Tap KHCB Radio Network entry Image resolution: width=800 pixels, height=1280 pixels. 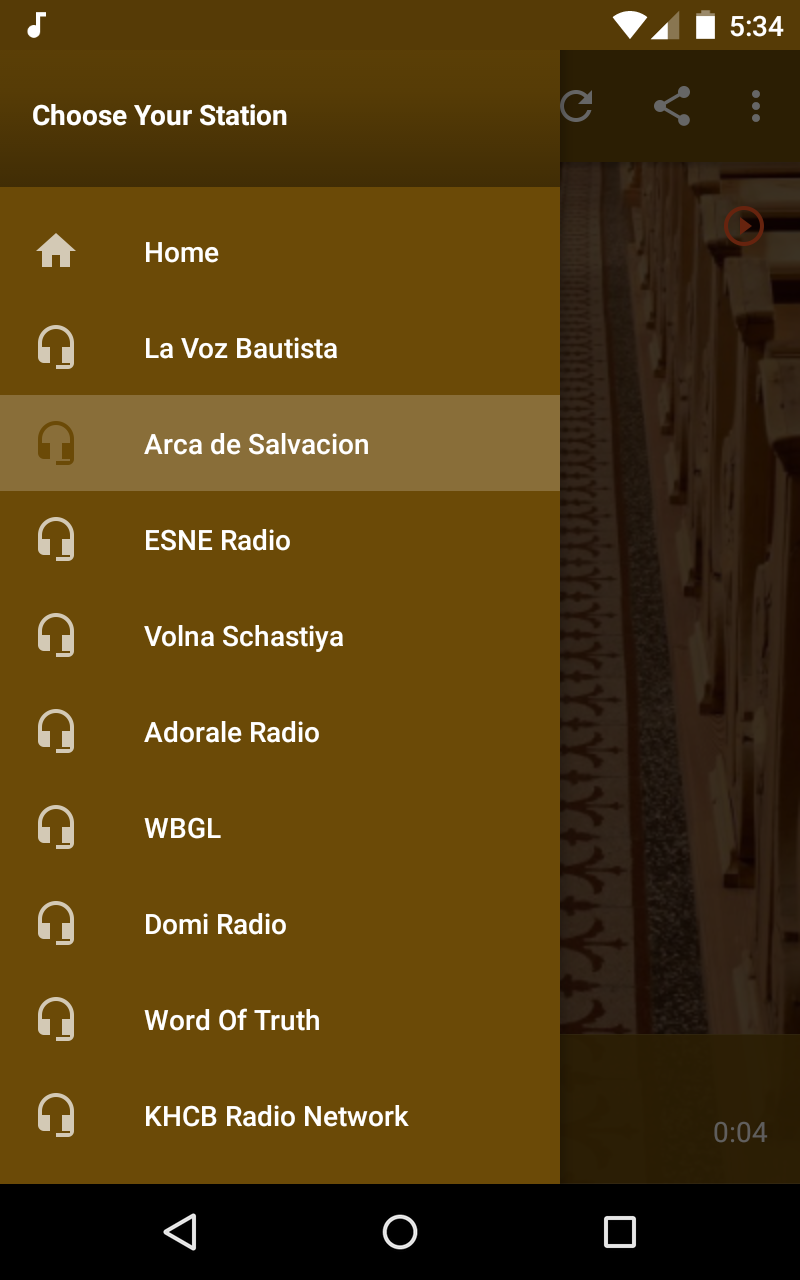(277, 1115)
